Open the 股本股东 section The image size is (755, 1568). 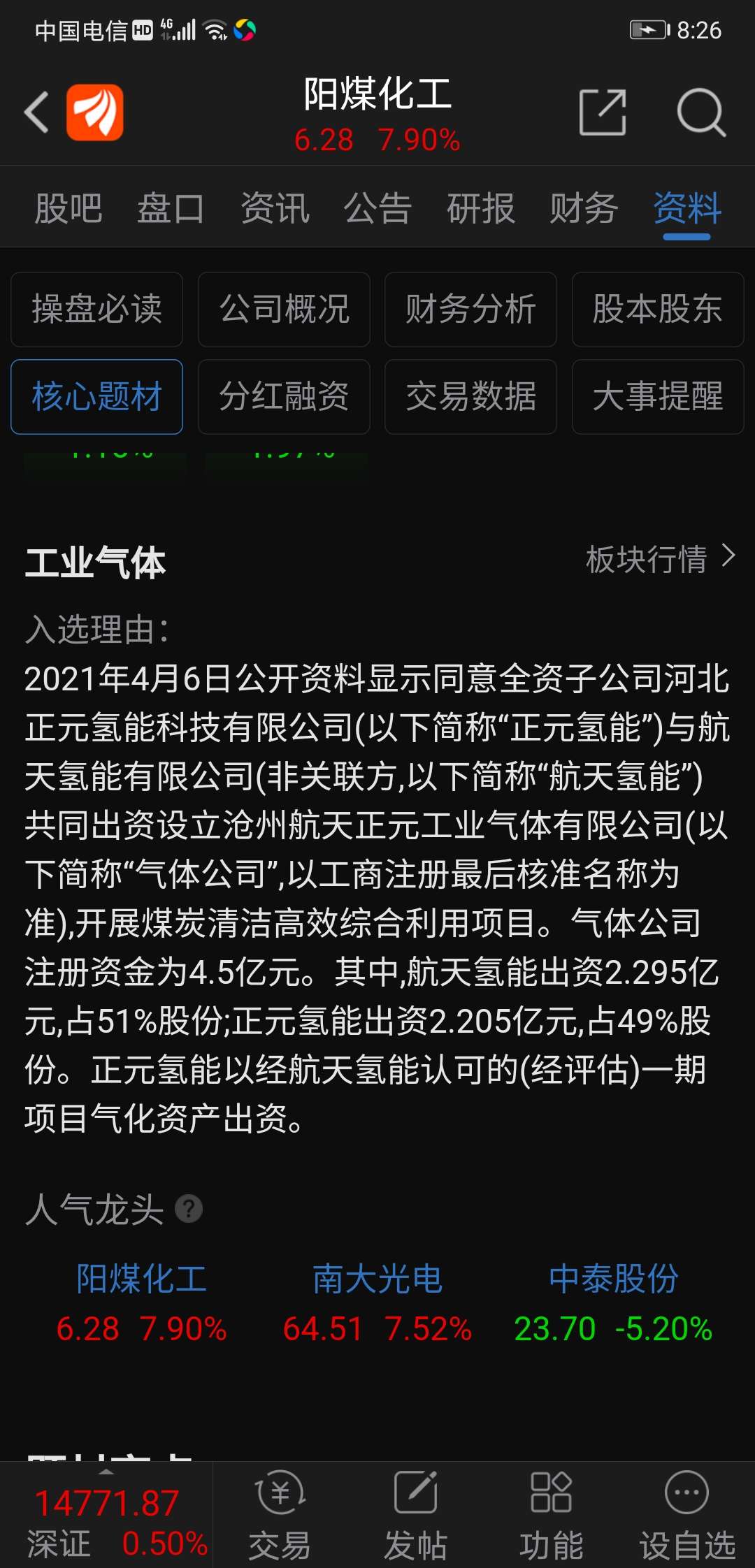(x=658, y=310)
